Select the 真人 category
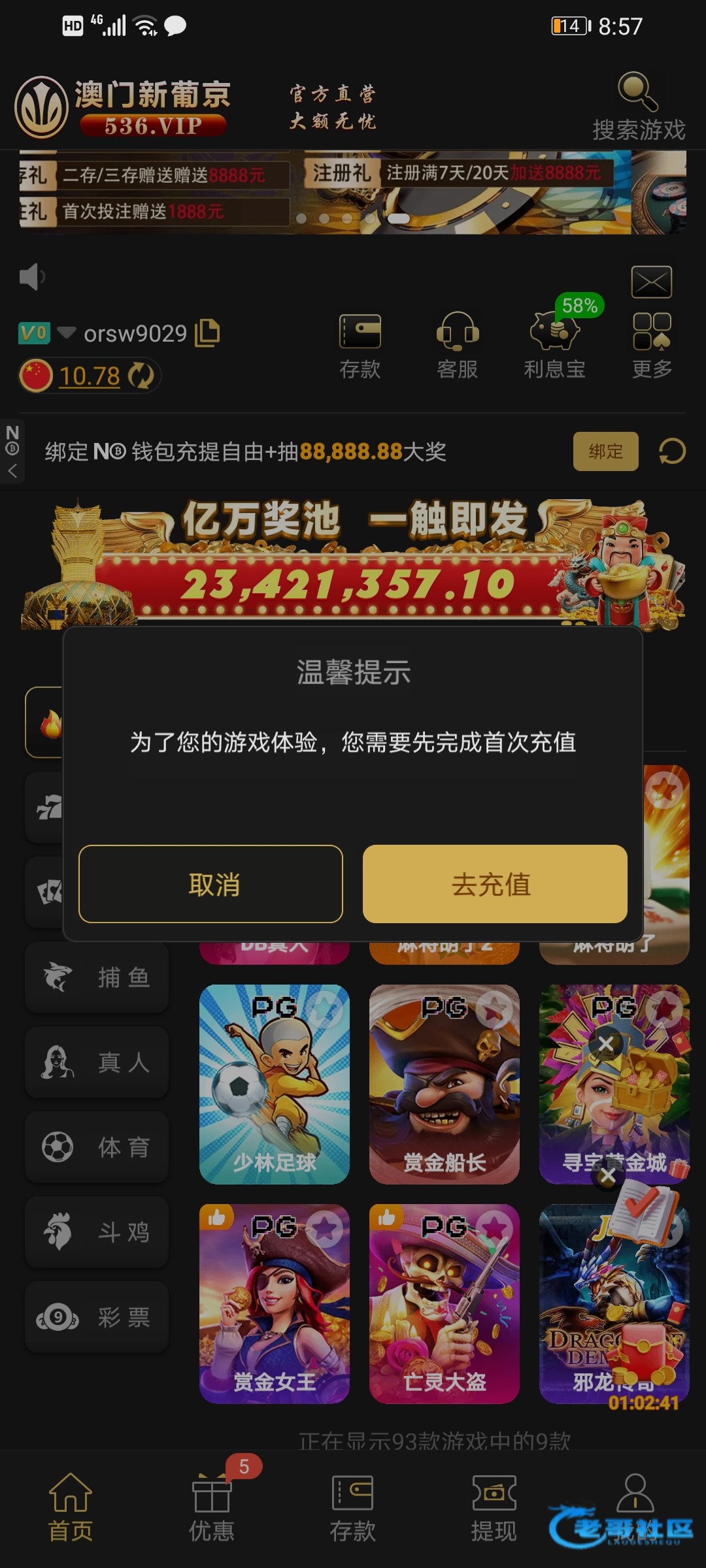This screenshot has width=706, height=1568. (x=97, y=1062)
